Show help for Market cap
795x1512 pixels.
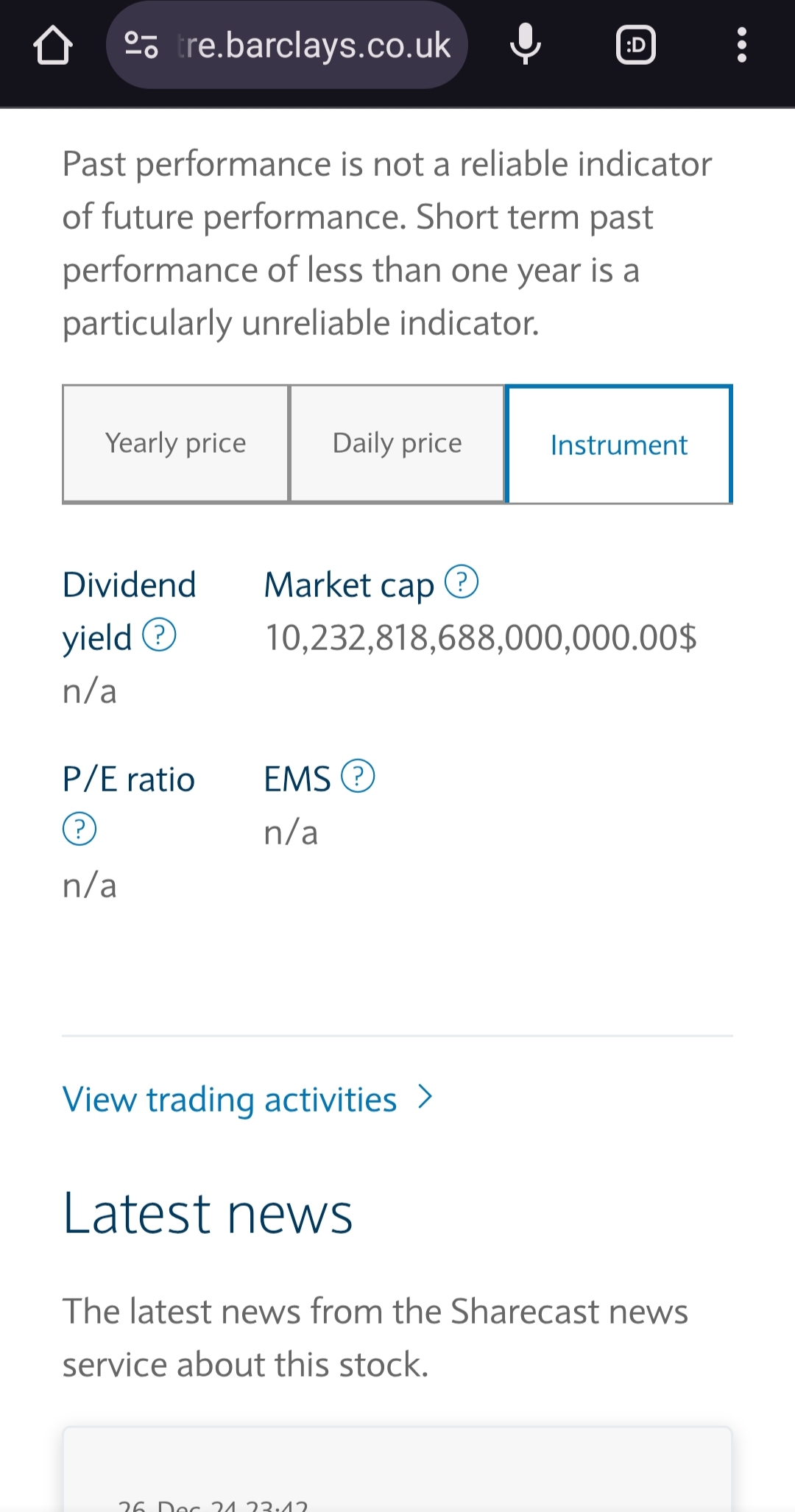tap(462, 582)
